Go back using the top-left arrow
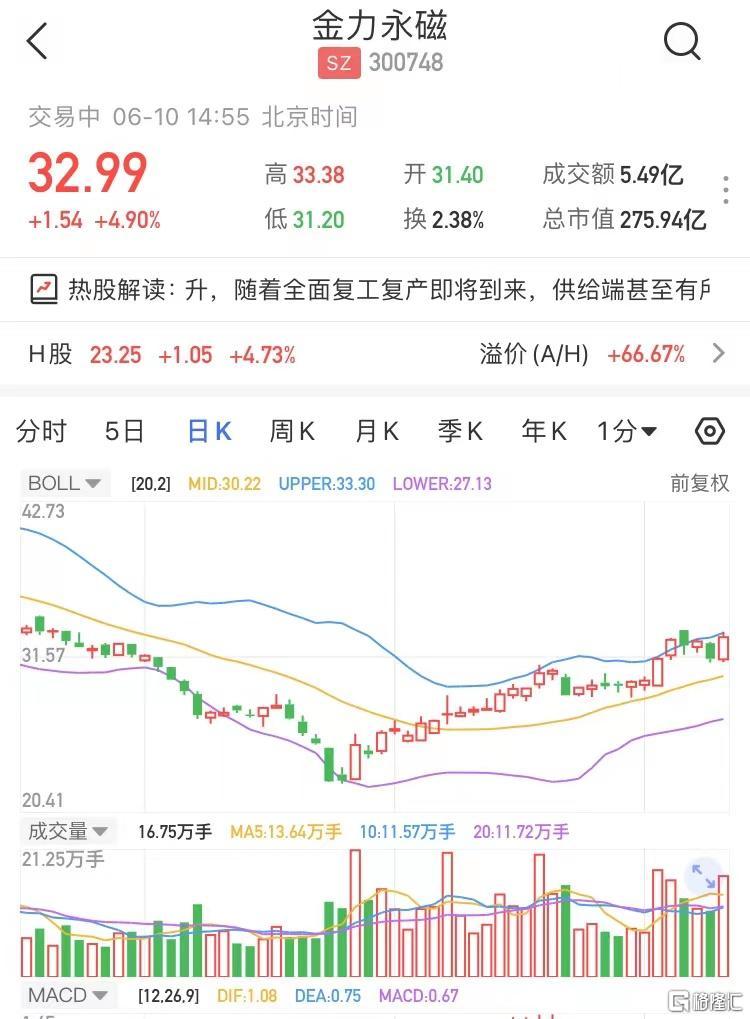The width and height of the screenshot is (750, 1019). (37, 42)
